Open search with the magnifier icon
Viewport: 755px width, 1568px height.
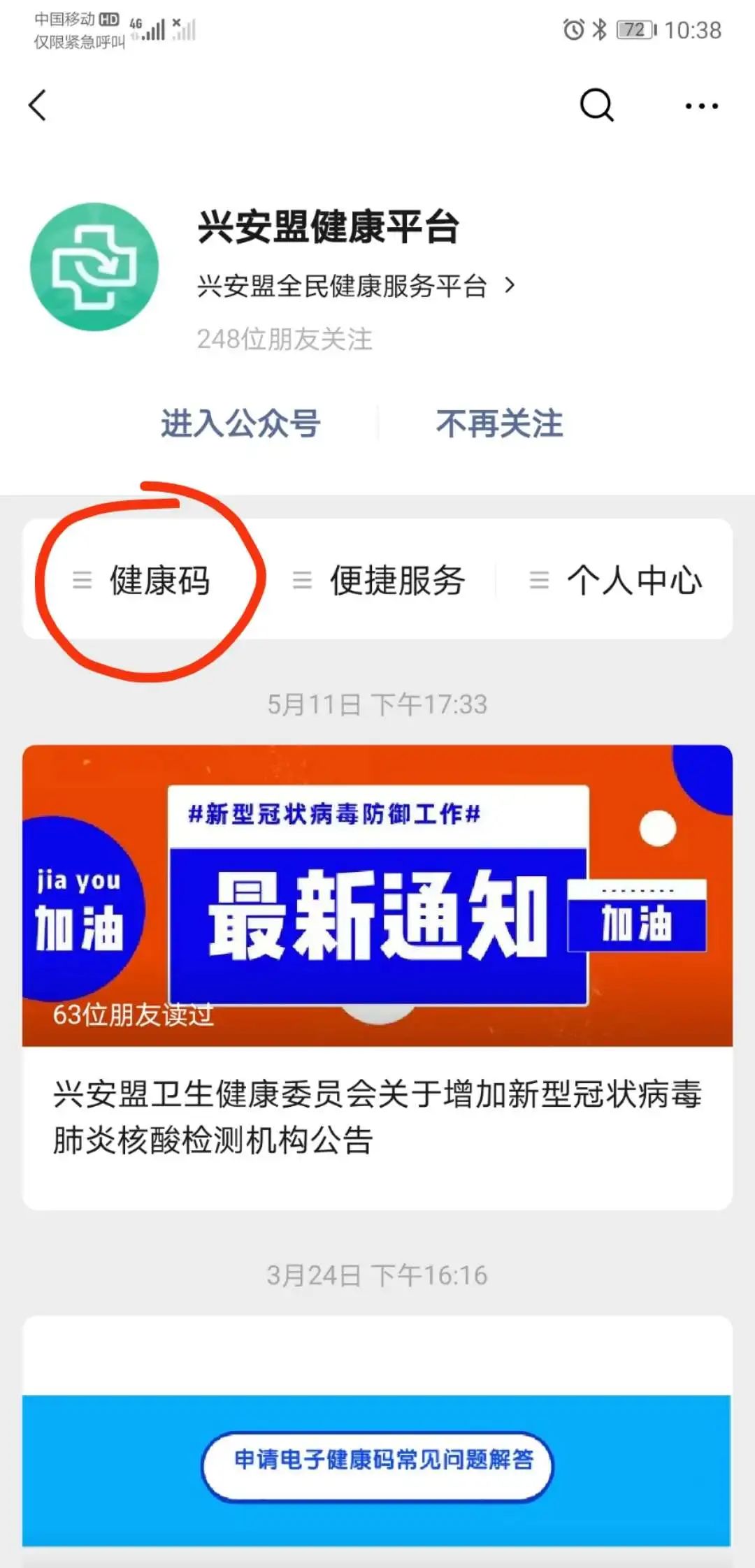click(596, 106)
